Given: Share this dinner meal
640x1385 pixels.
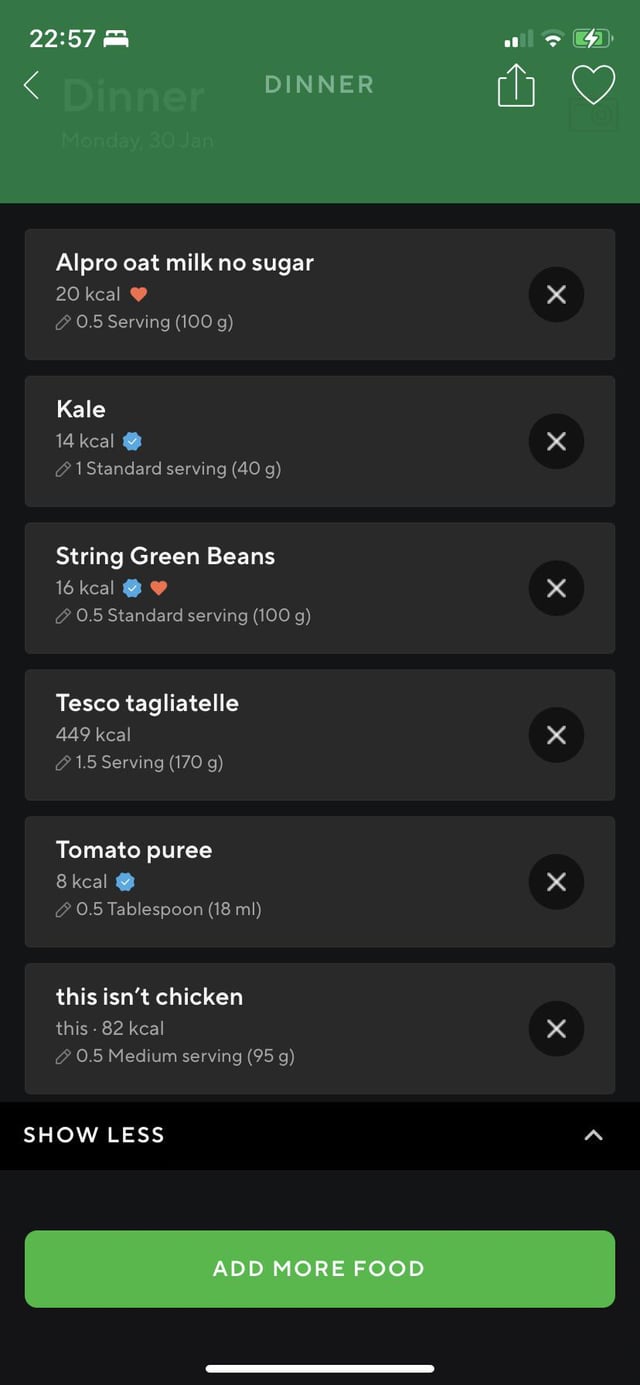Looking at the screenshot, I should pos(516,86).
